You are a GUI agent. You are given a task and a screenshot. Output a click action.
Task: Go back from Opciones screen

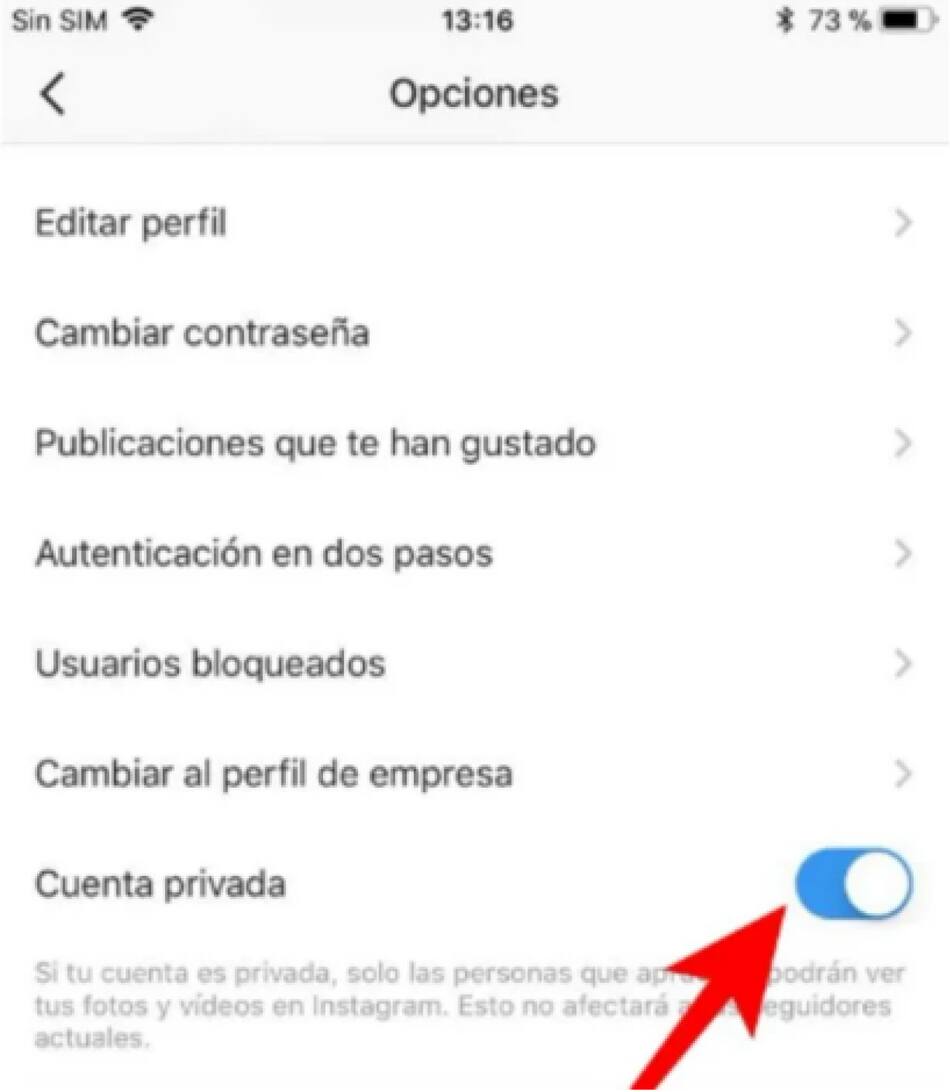[53, 95]
